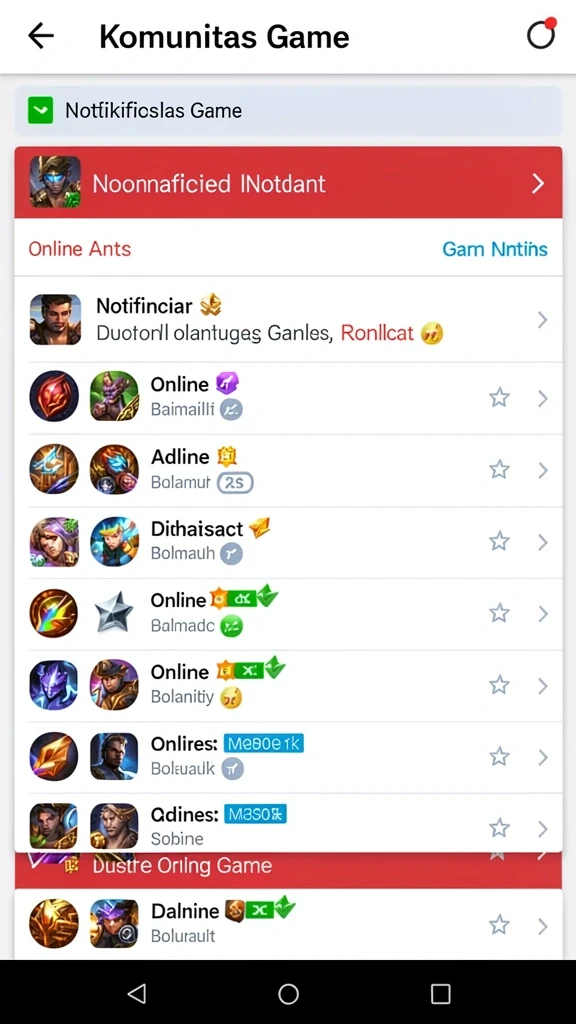Open the circle icon with red dot
Viewport: 576px width, 1024px height.
coord(541,35)
